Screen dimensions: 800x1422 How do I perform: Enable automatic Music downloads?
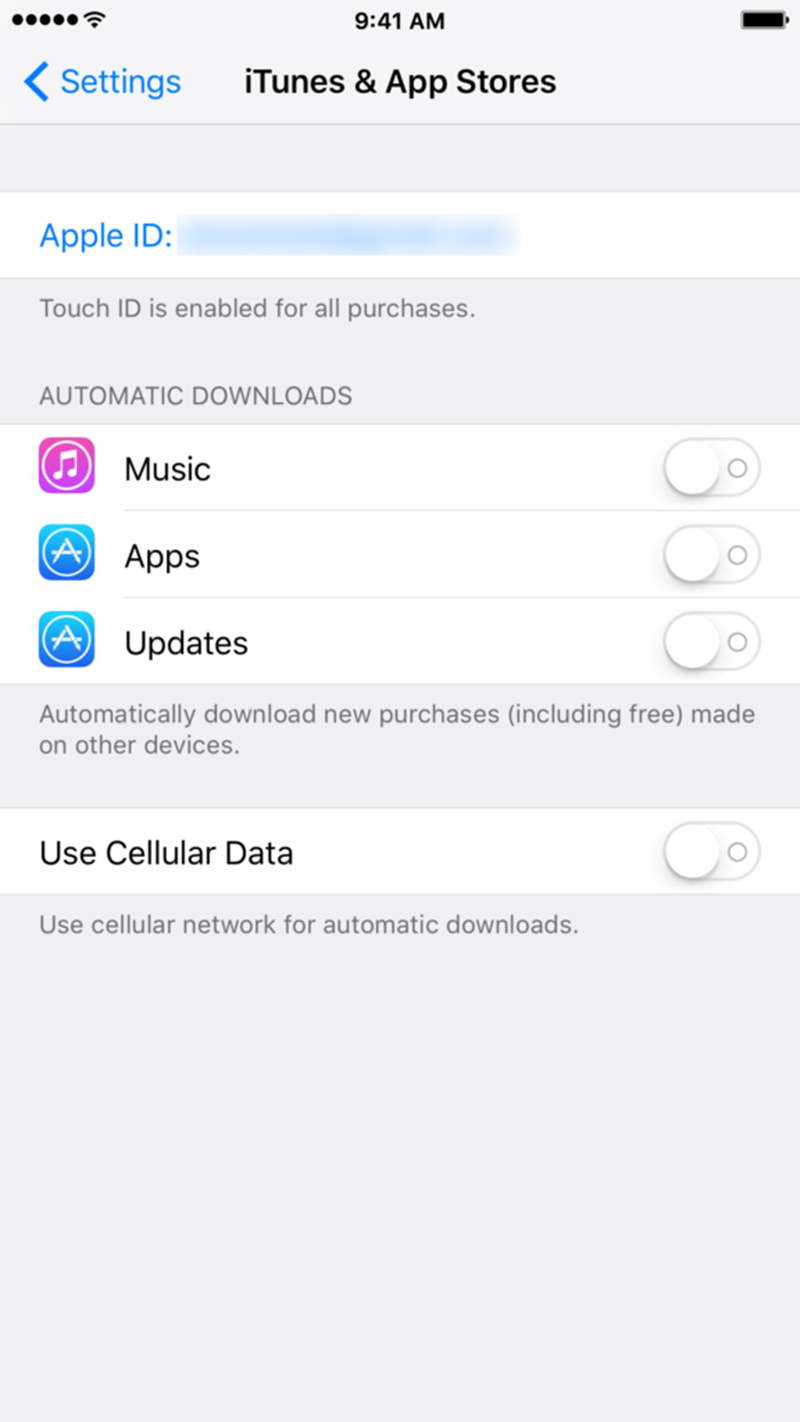(x=711, y=468)
